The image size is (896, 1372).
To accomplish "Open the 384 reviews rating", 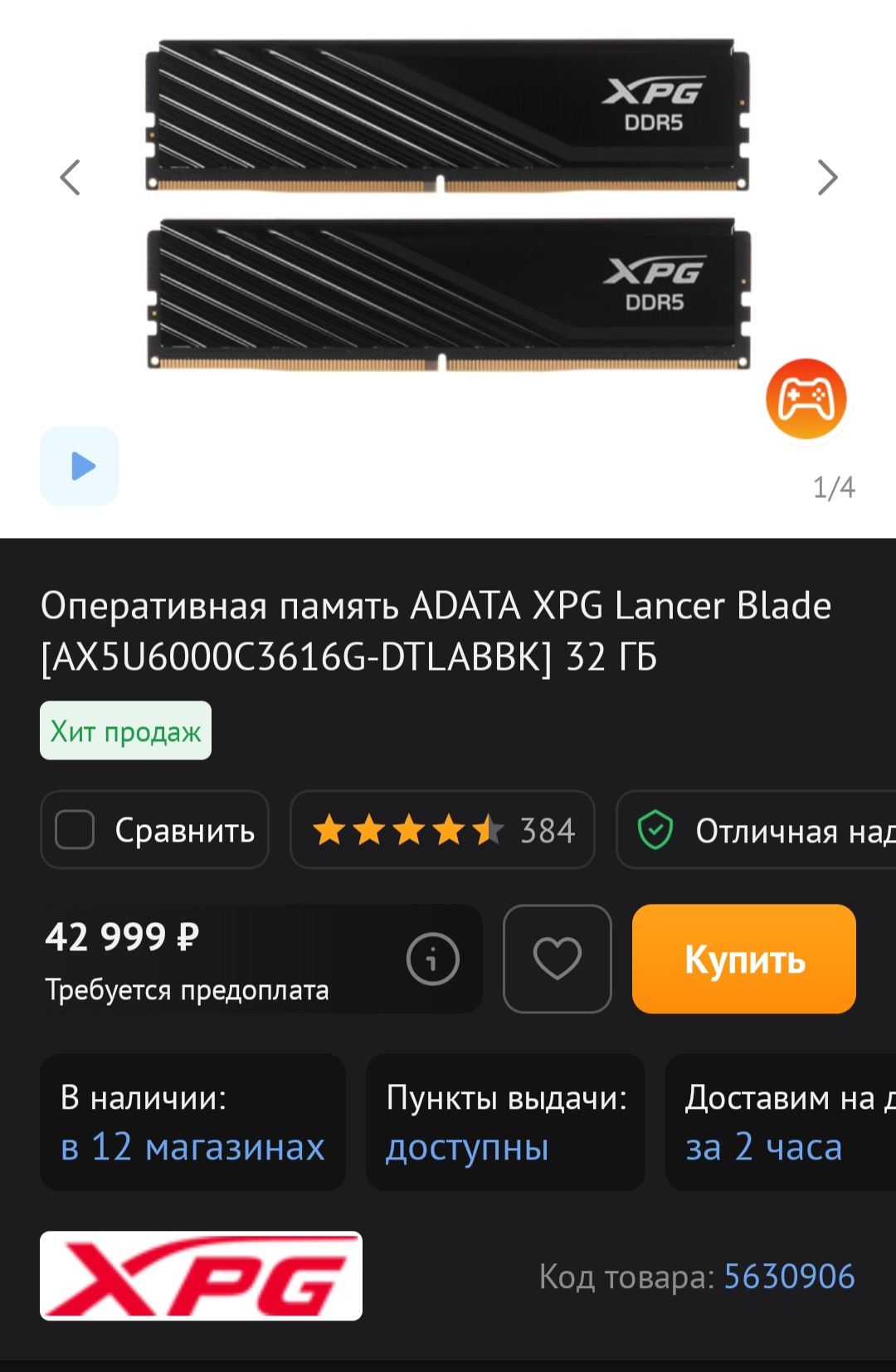I will [442, 830].
